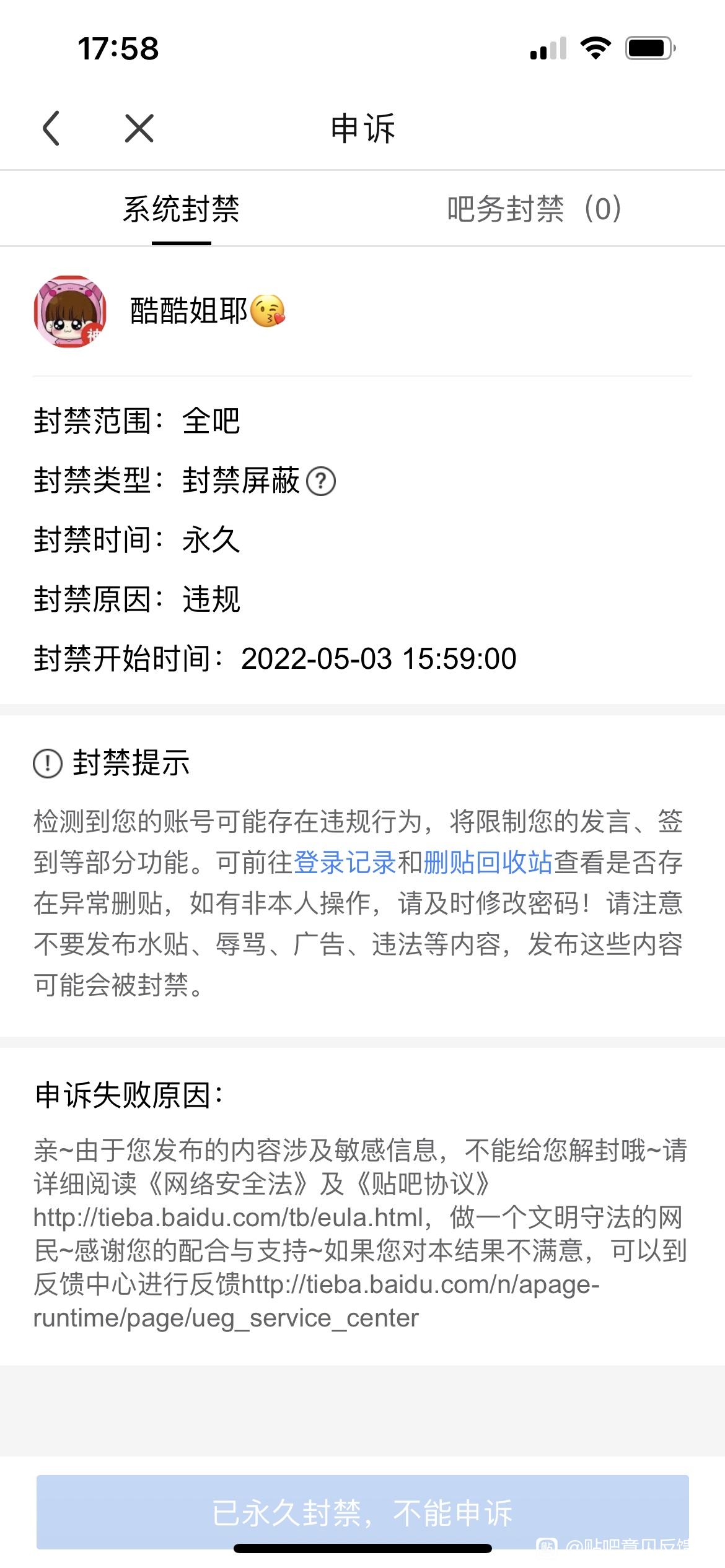The width and height of the screenshot is (725, 1568).
Task: Tap the question mark beside 封禁屏蔽
Action: coord(321,482)
